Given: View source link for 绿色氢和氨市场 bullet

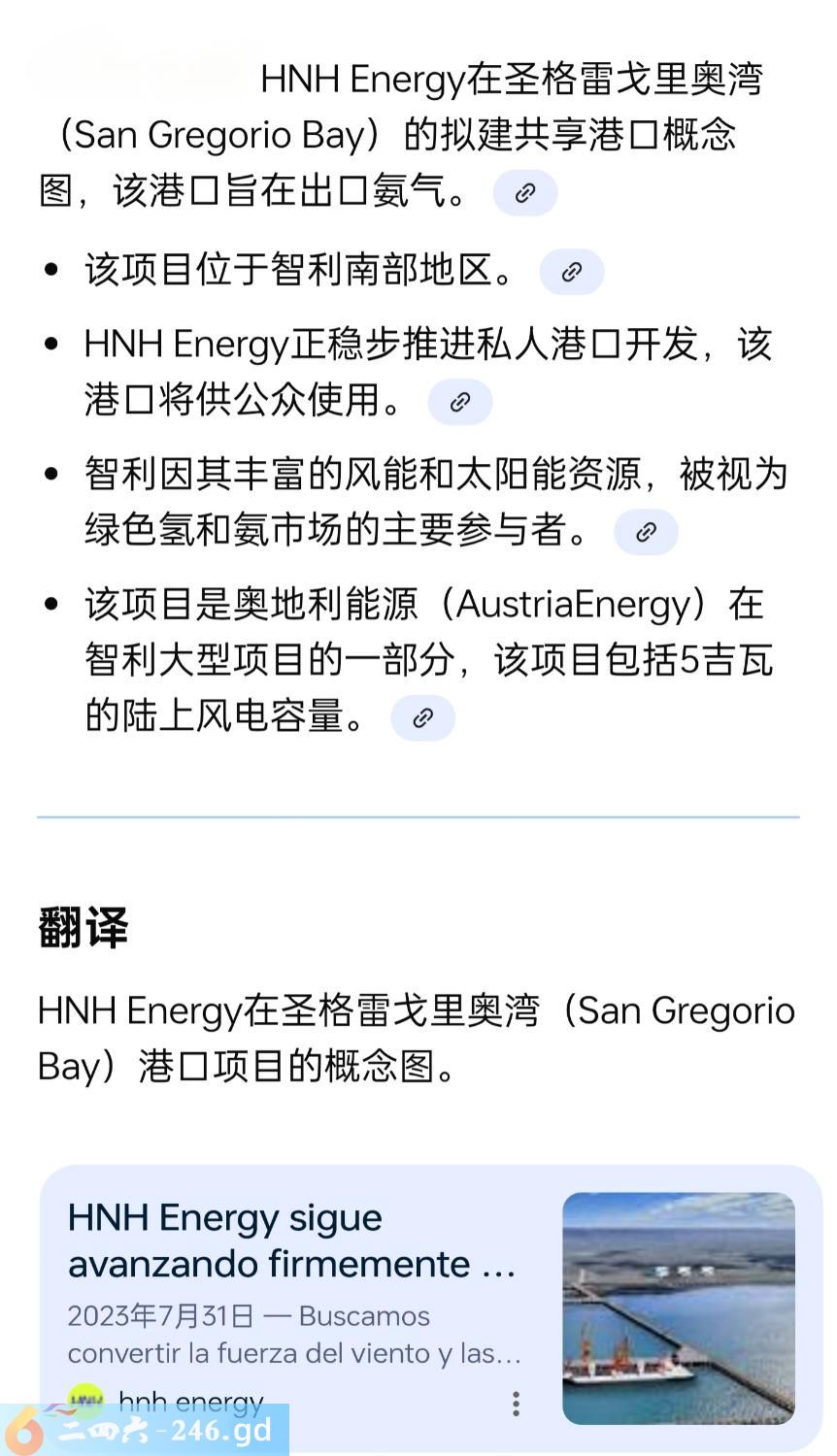Looking at the screenshot, I should (646, 532).
